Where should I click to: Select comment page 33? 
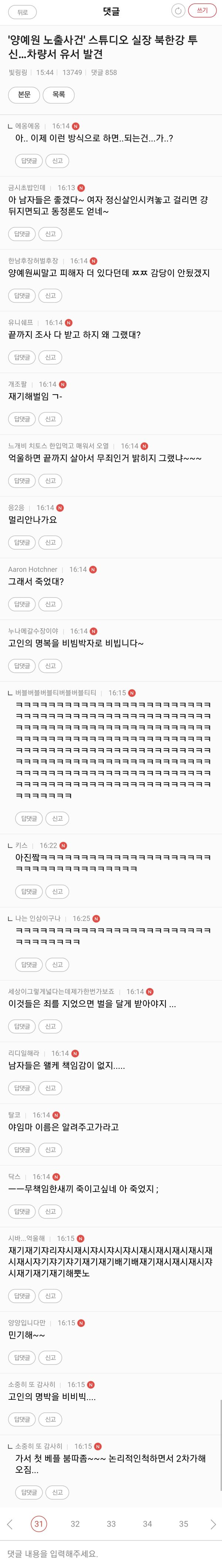coord(111,1524)
